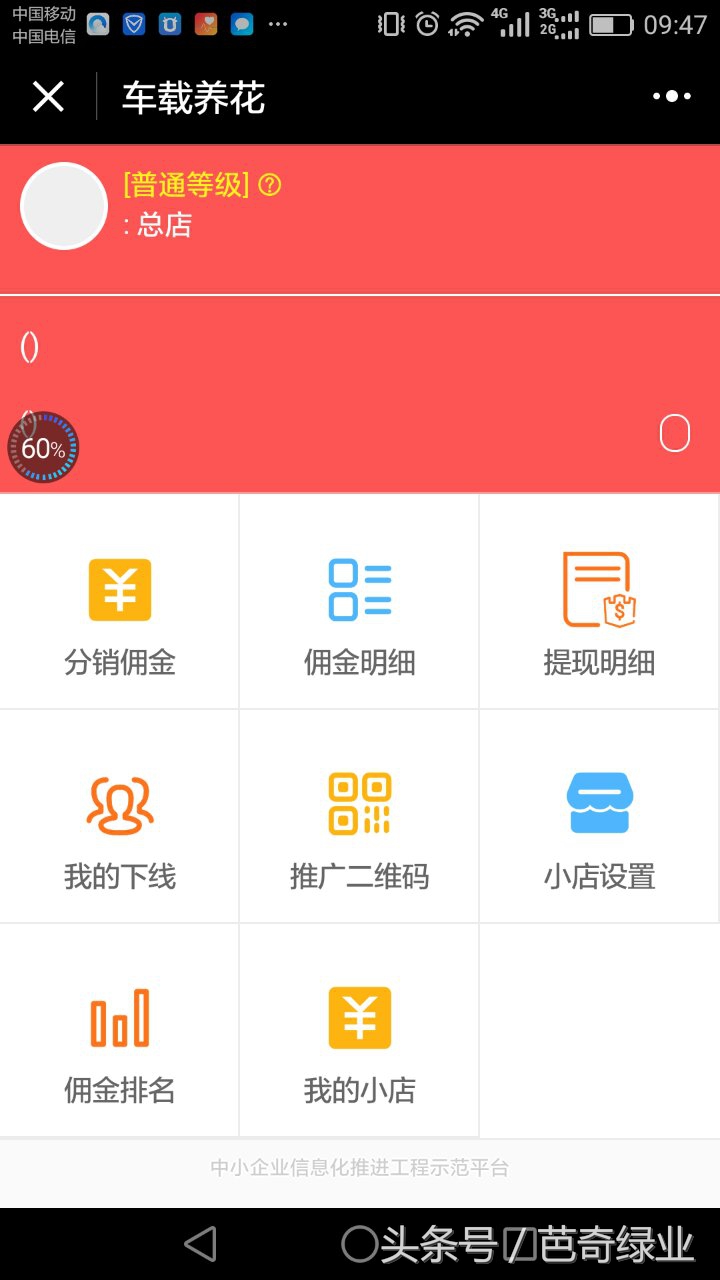Tap the 60% progress circle

42,447
